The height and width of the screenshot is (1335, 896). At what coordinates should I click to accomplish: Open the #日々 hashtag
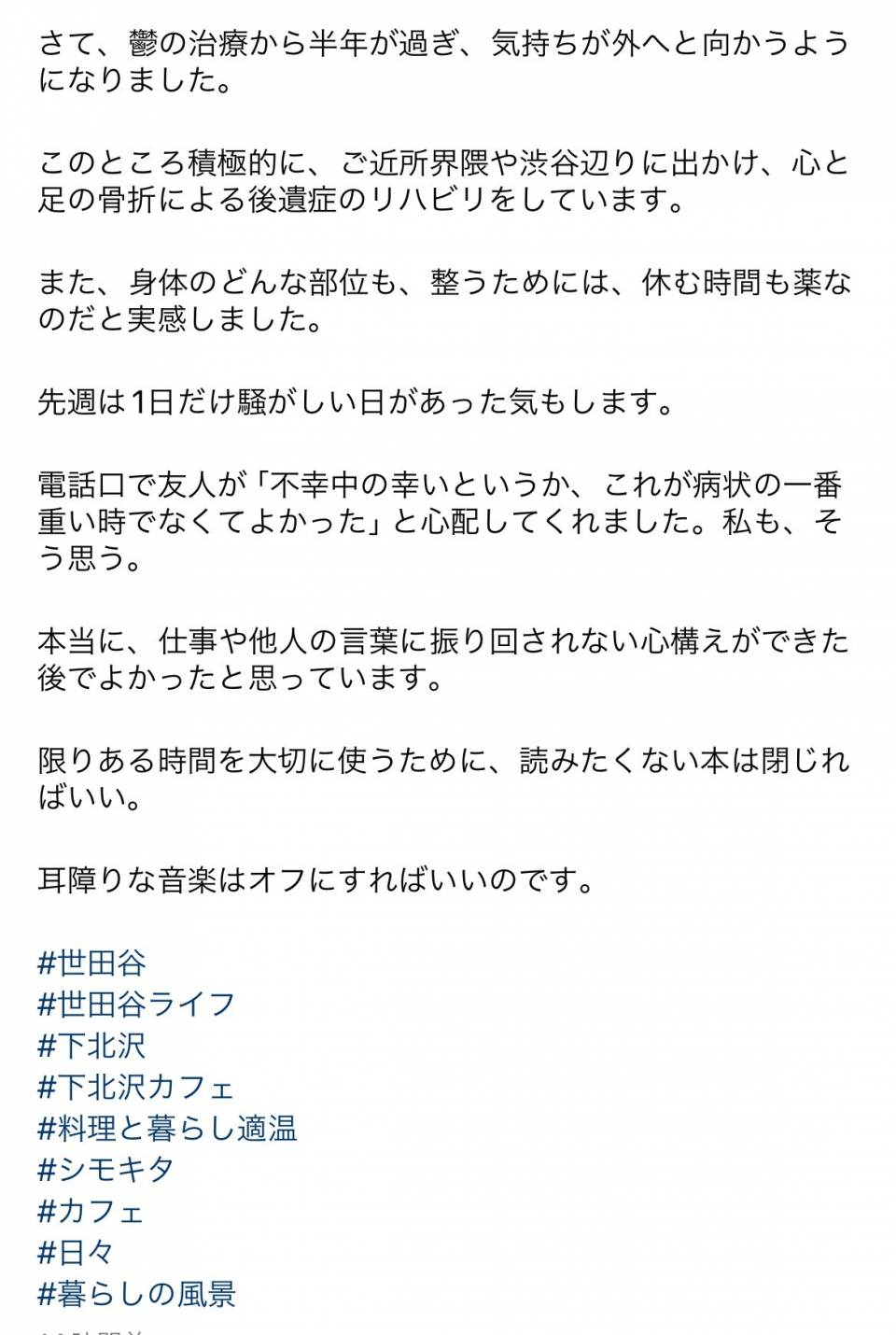pyautogui.click(x=76, y=1252)
